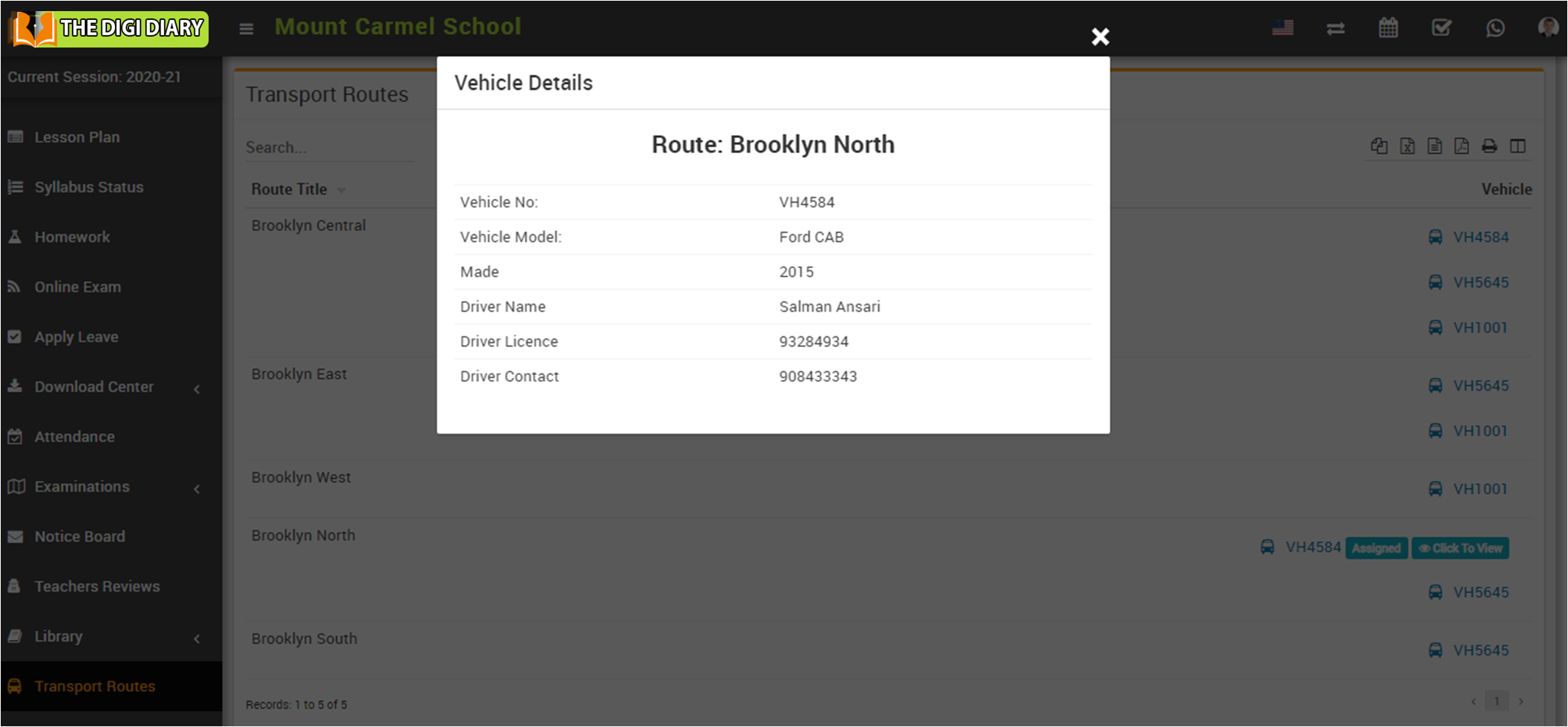Expand the Download Center menu
Image resolution: width=1568 pixels, height=727 pixels.
pyautogui.click(x=94, y=387)
